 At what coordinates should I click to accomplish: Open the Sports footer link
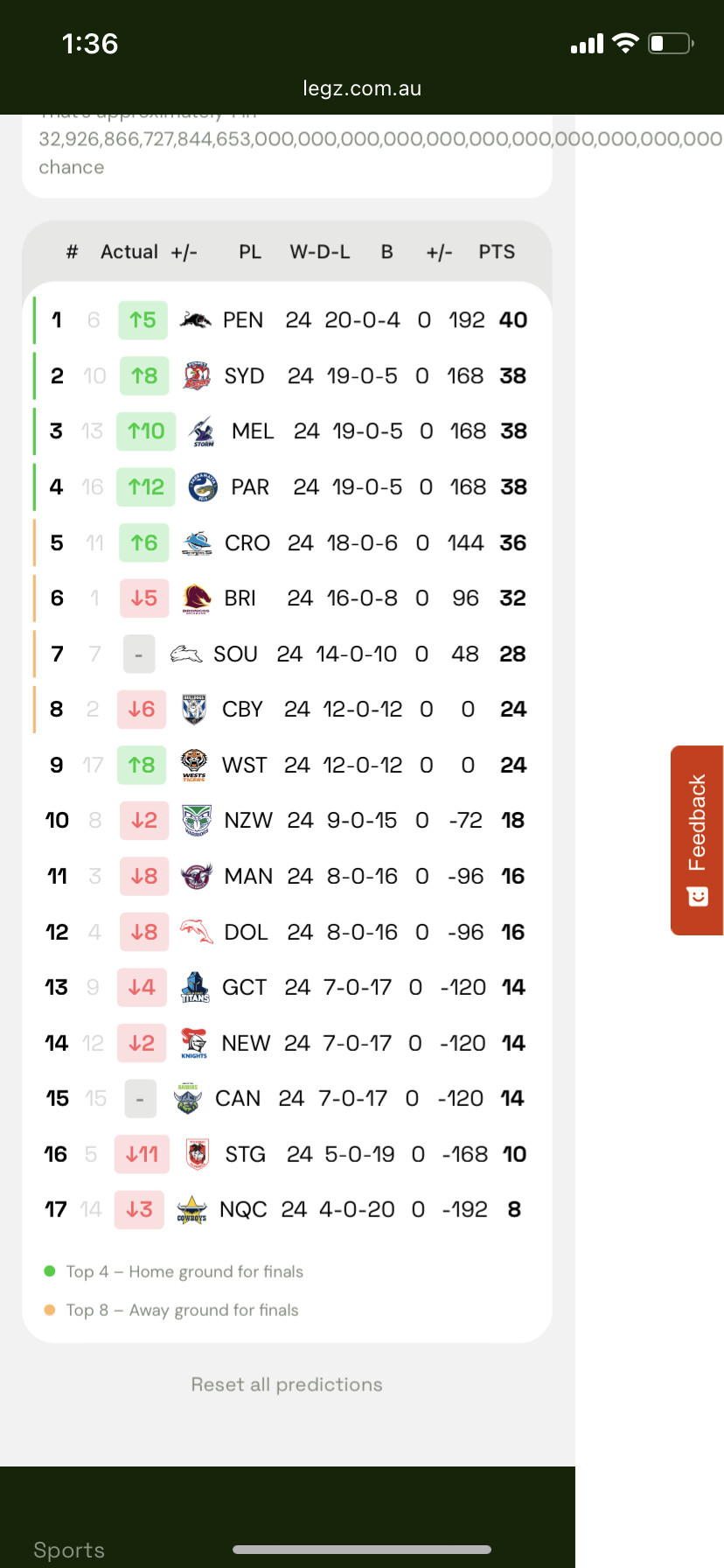69,1550
